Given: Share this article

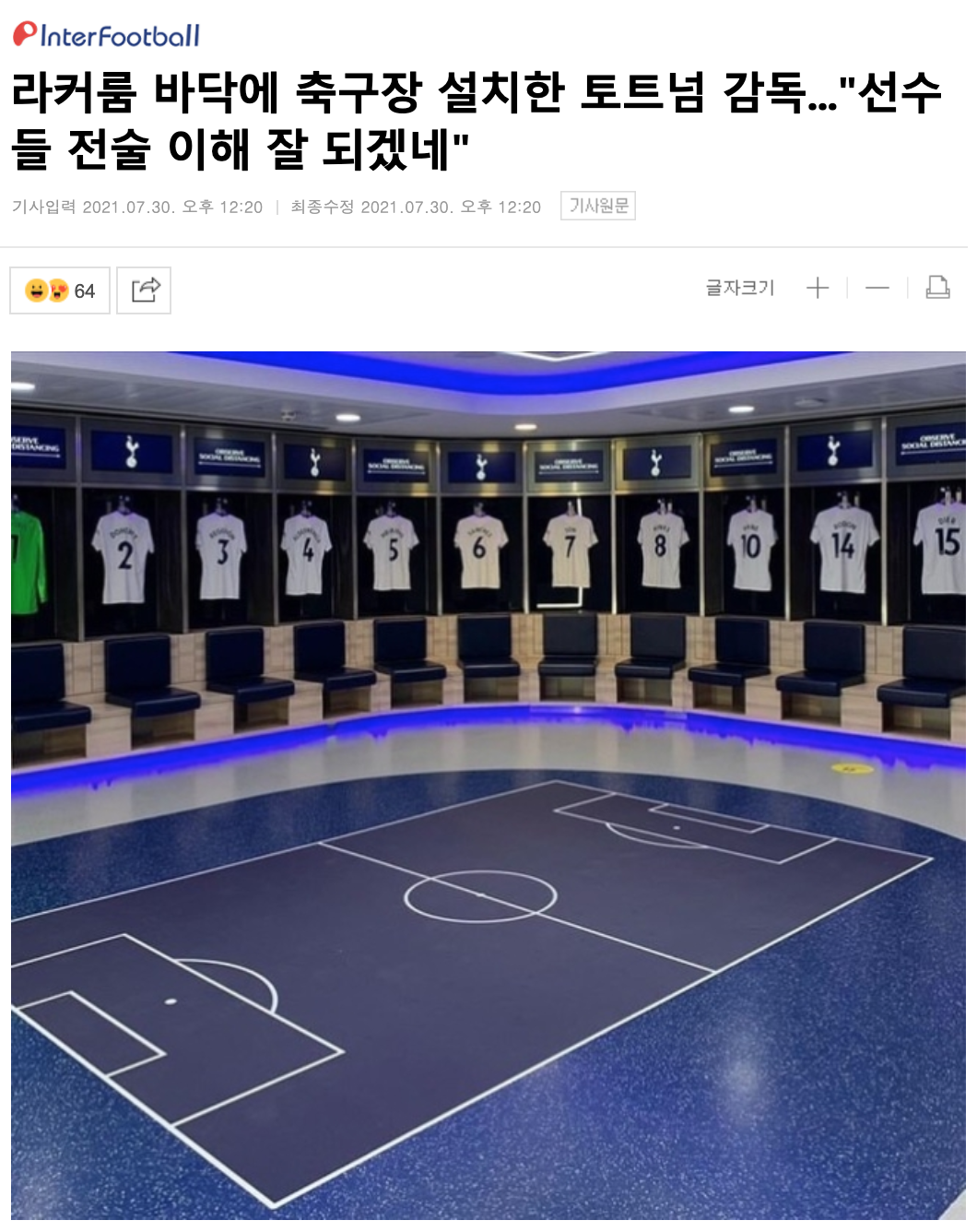Looking at the screenshot, I should [x=145, y=290].
